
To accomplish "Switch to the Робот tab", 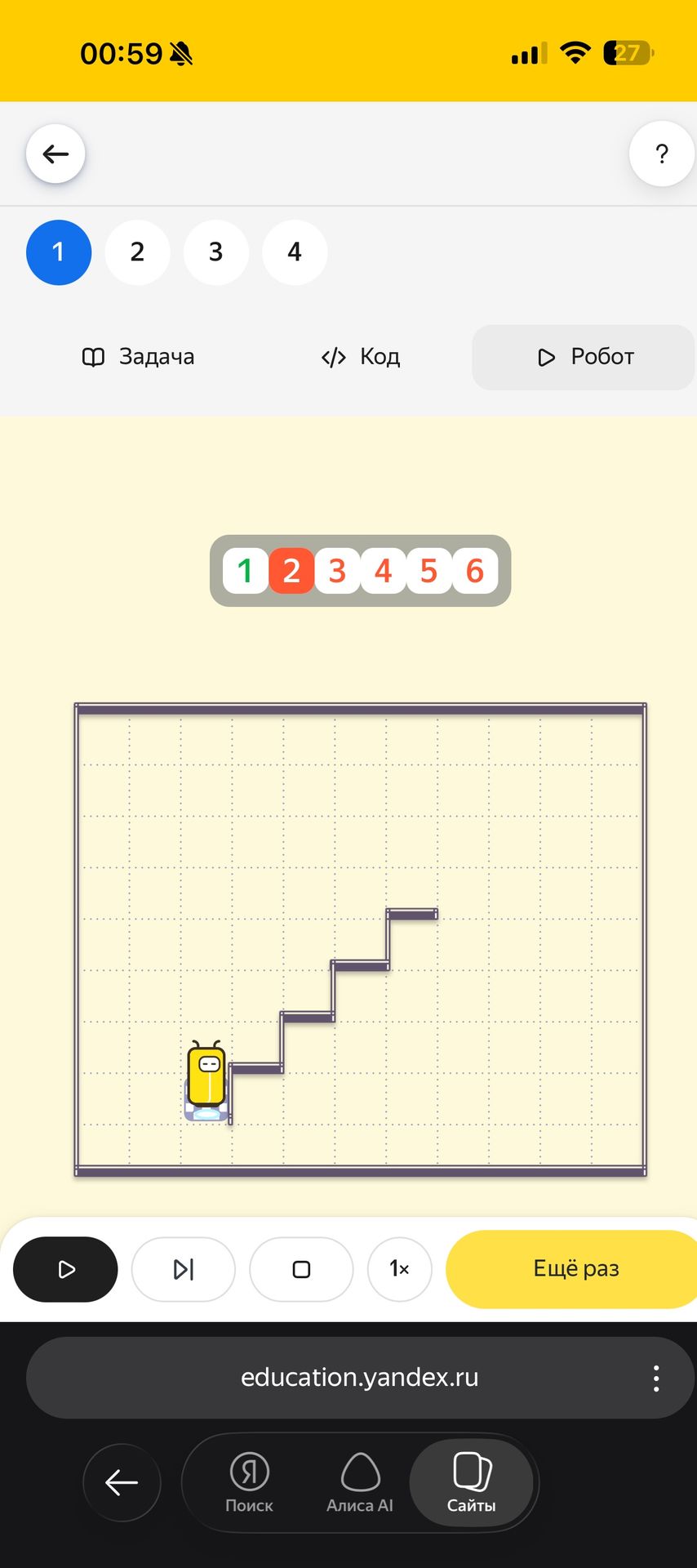I will [x=584, y=357].
